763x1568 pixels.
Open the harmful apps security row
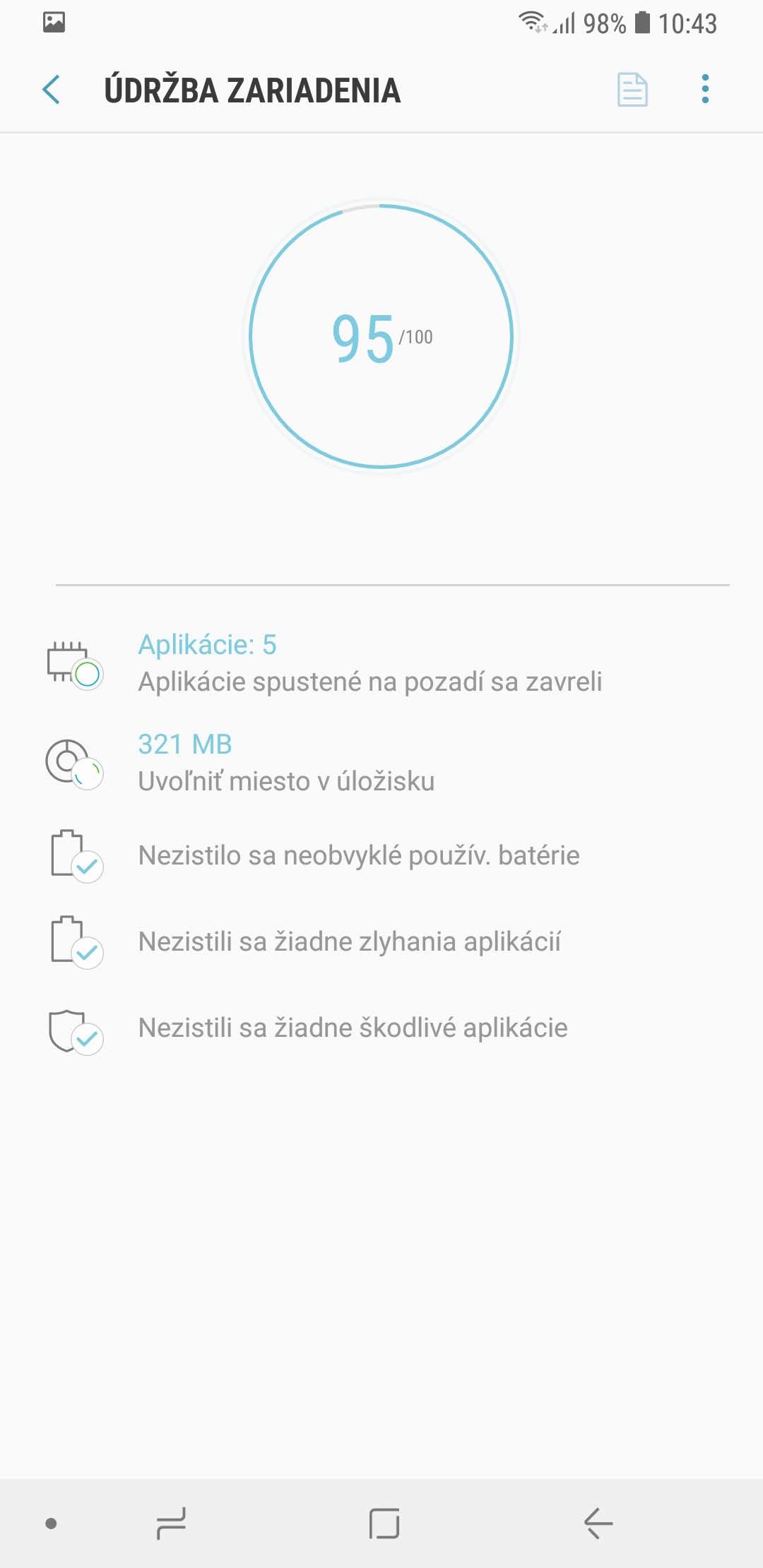pos(381,1028)
